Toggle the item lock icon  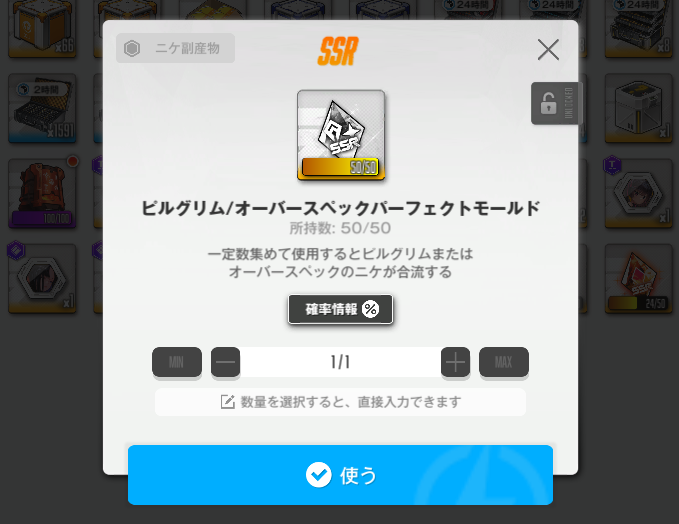549,103
